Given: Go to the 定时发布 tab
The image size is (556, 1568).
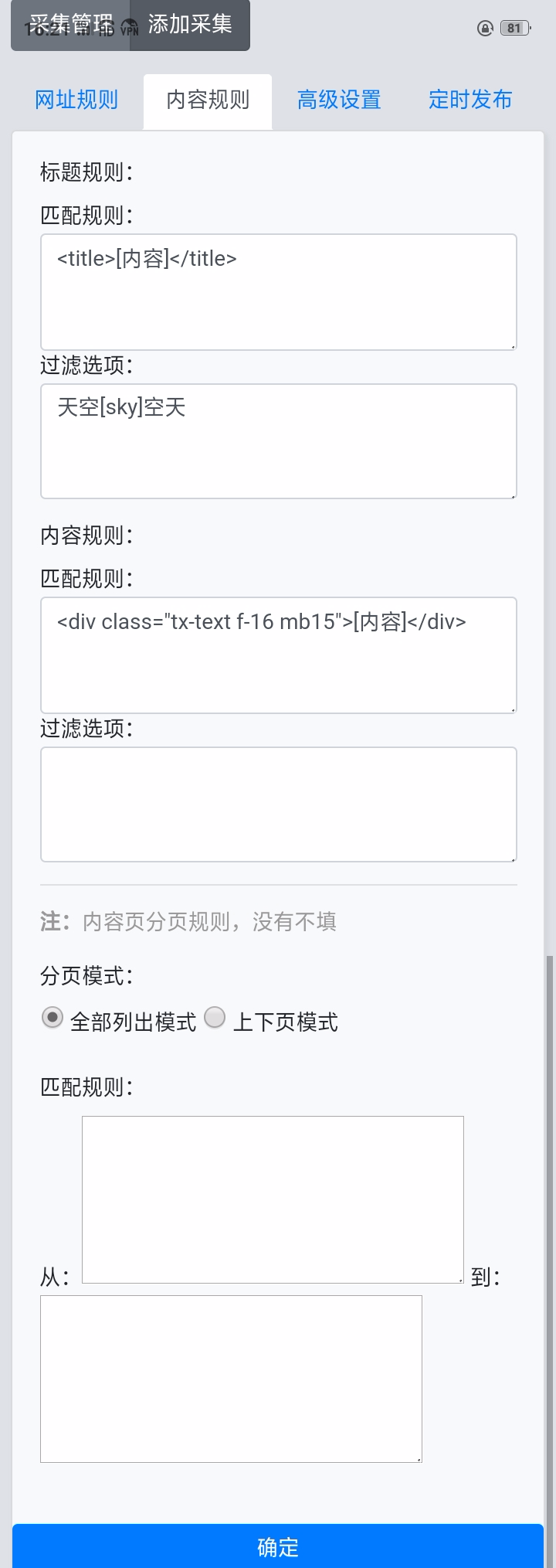Looking at the screenshot, I should tap(470, 100).
